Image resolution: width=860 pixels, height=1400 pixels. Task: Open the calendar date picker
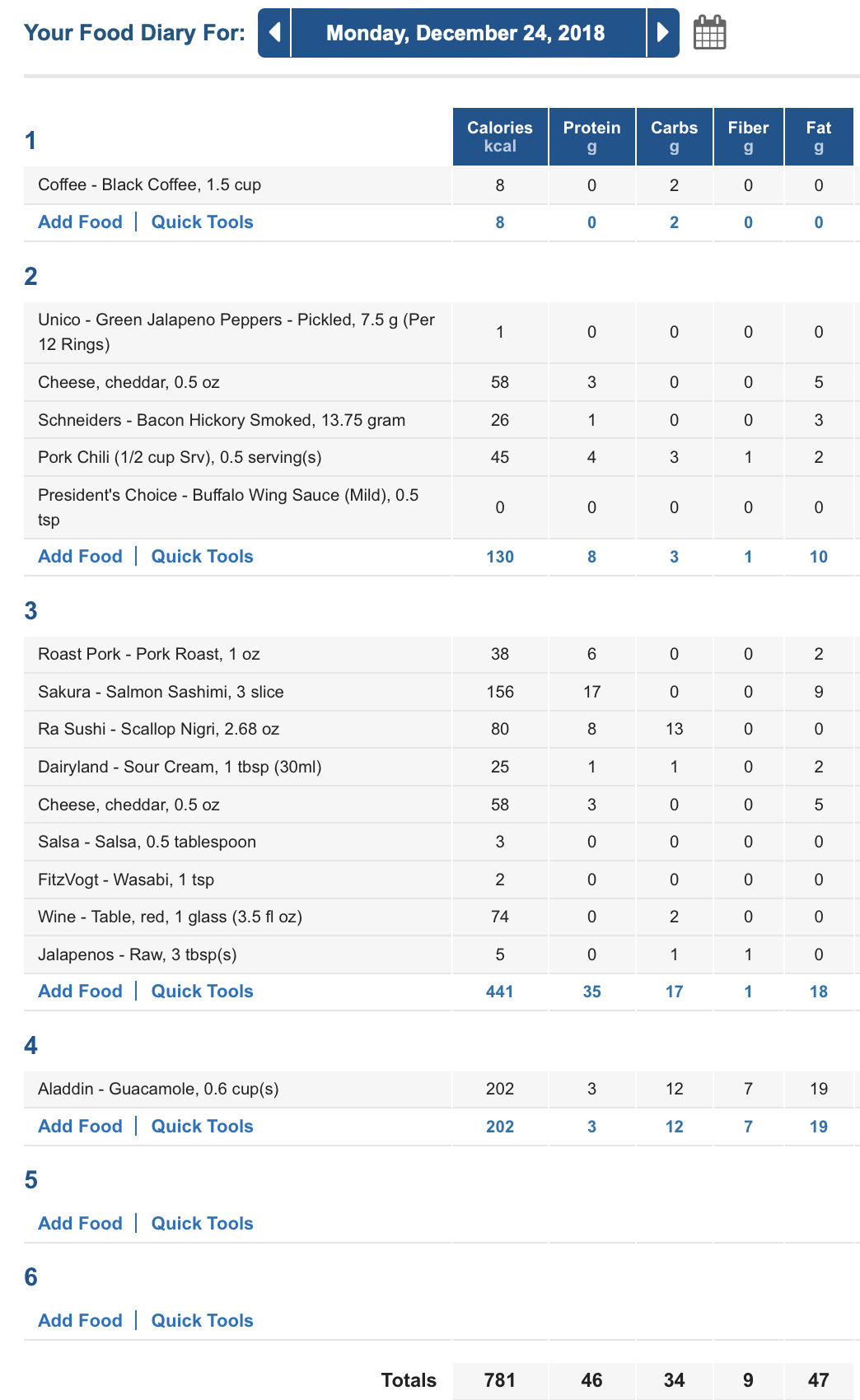709,33
